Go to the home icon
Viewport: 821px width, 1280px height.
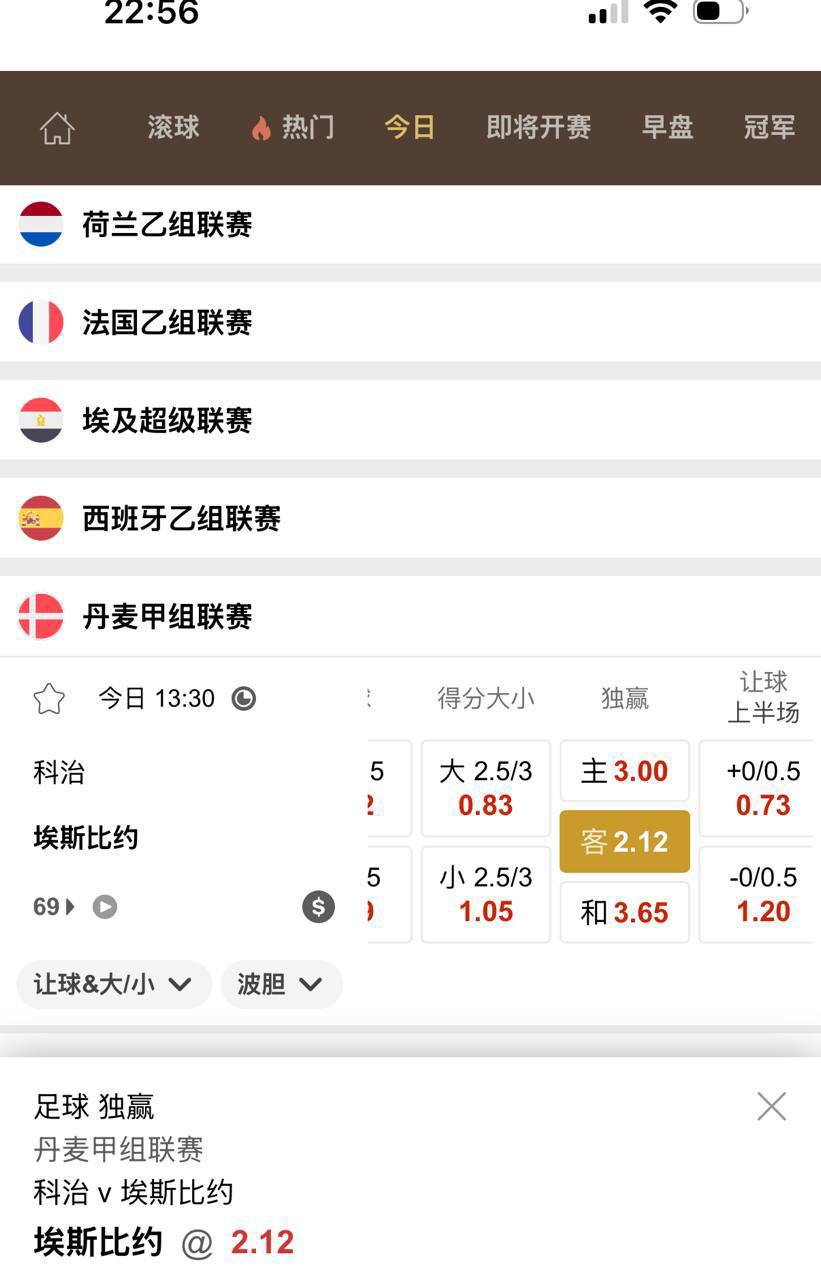coord(57,128)
